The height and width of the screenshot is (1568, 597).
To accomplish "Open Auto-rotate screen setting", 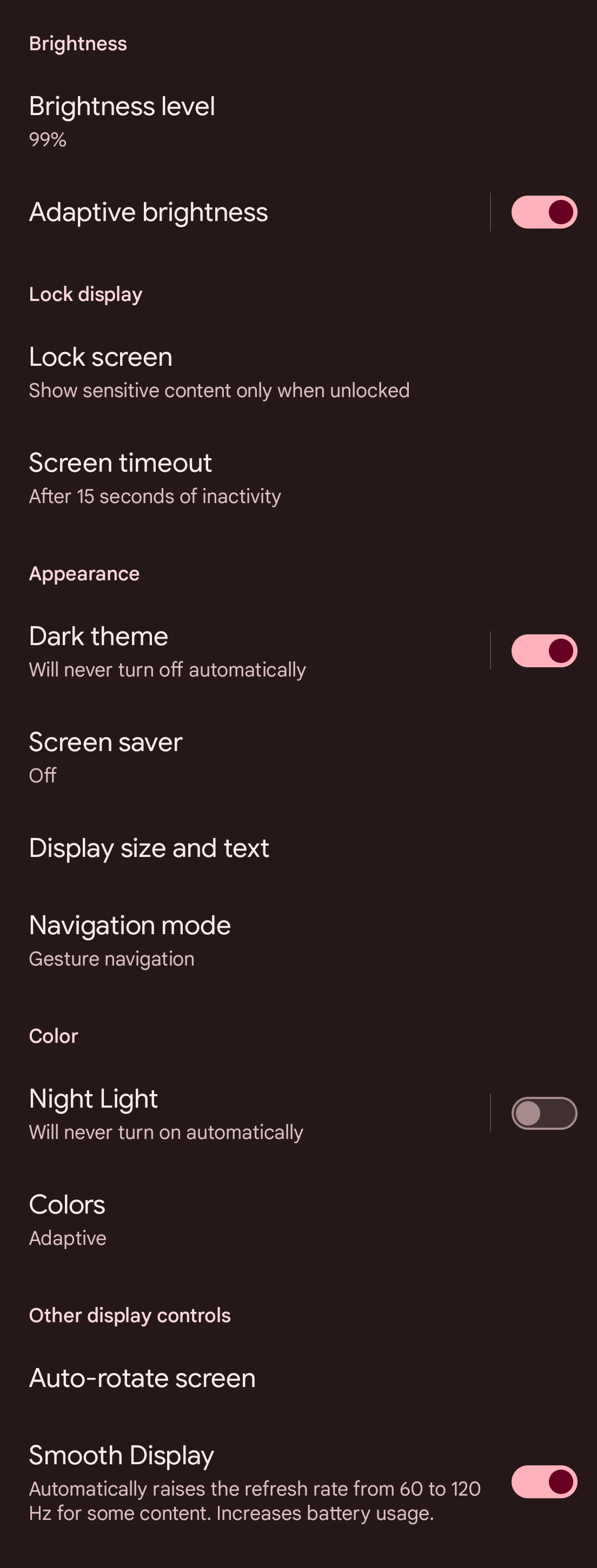I will click(x=142, y=1377).
